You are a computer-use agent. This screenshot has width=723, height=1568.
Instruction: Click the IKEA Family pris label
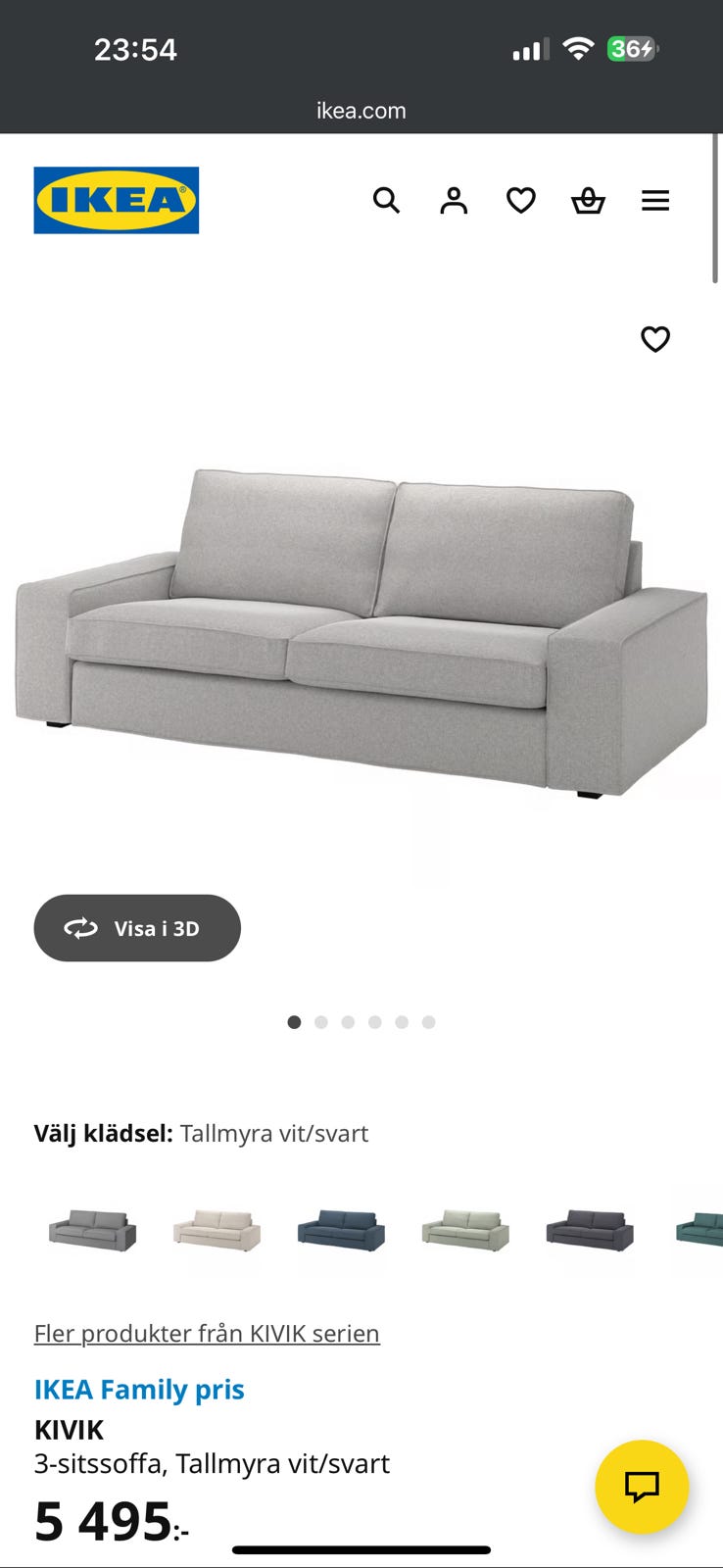138,1389
